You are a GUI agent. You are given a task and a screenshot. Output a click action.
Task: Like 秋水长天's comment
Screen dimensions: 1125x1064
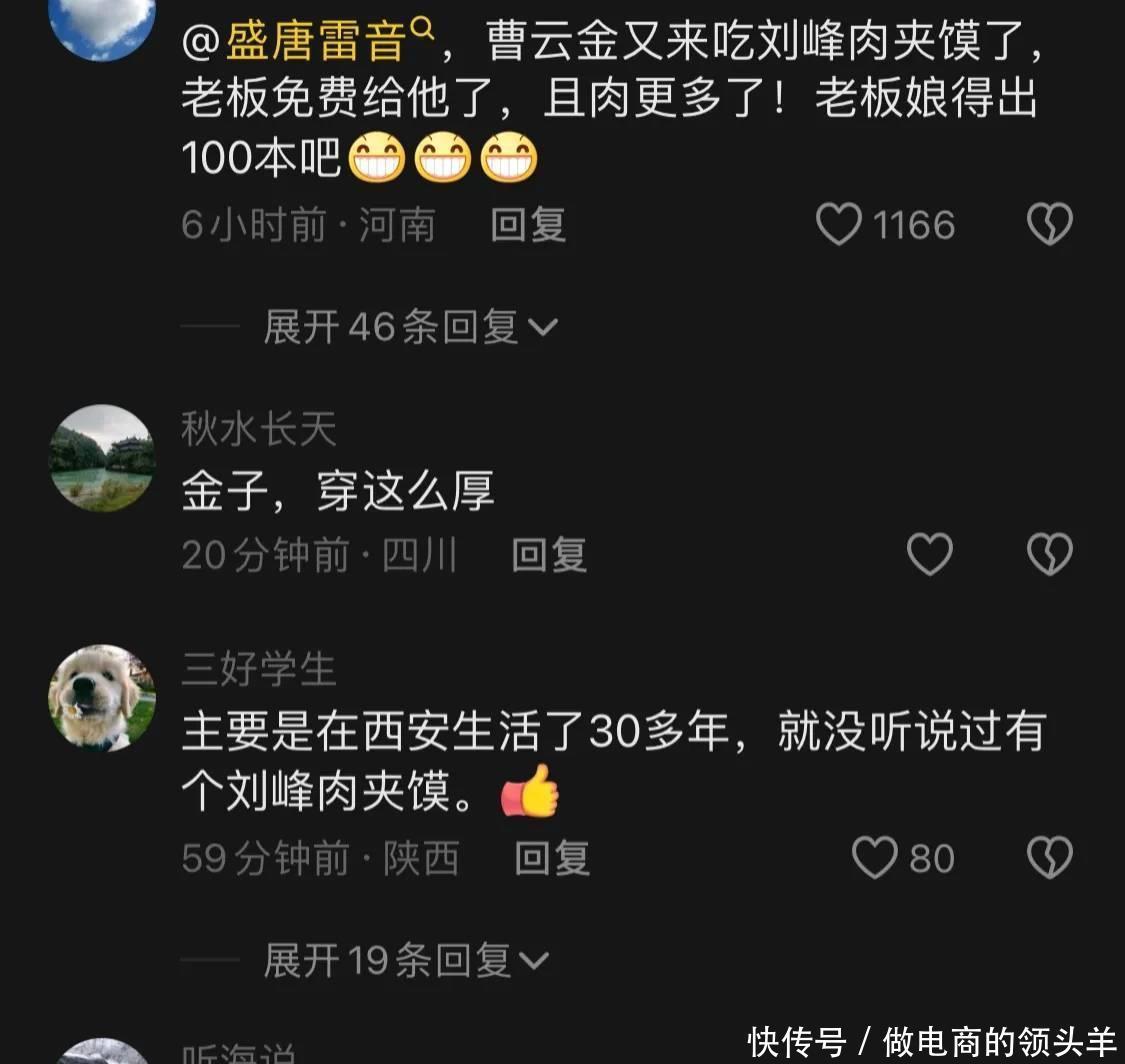tap(929, 554)
